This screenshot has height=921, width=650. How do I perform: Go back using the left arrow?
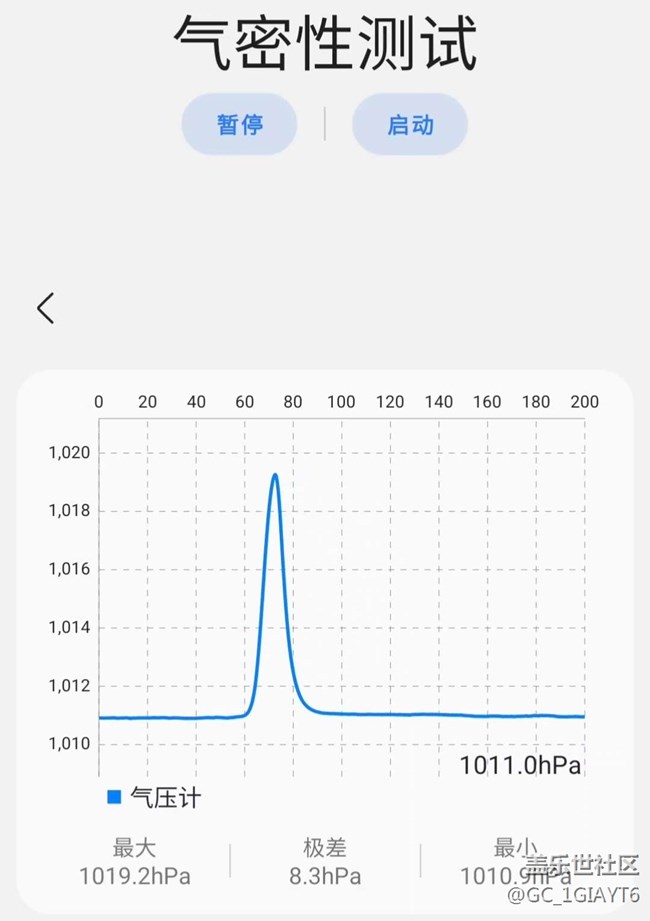45,308
